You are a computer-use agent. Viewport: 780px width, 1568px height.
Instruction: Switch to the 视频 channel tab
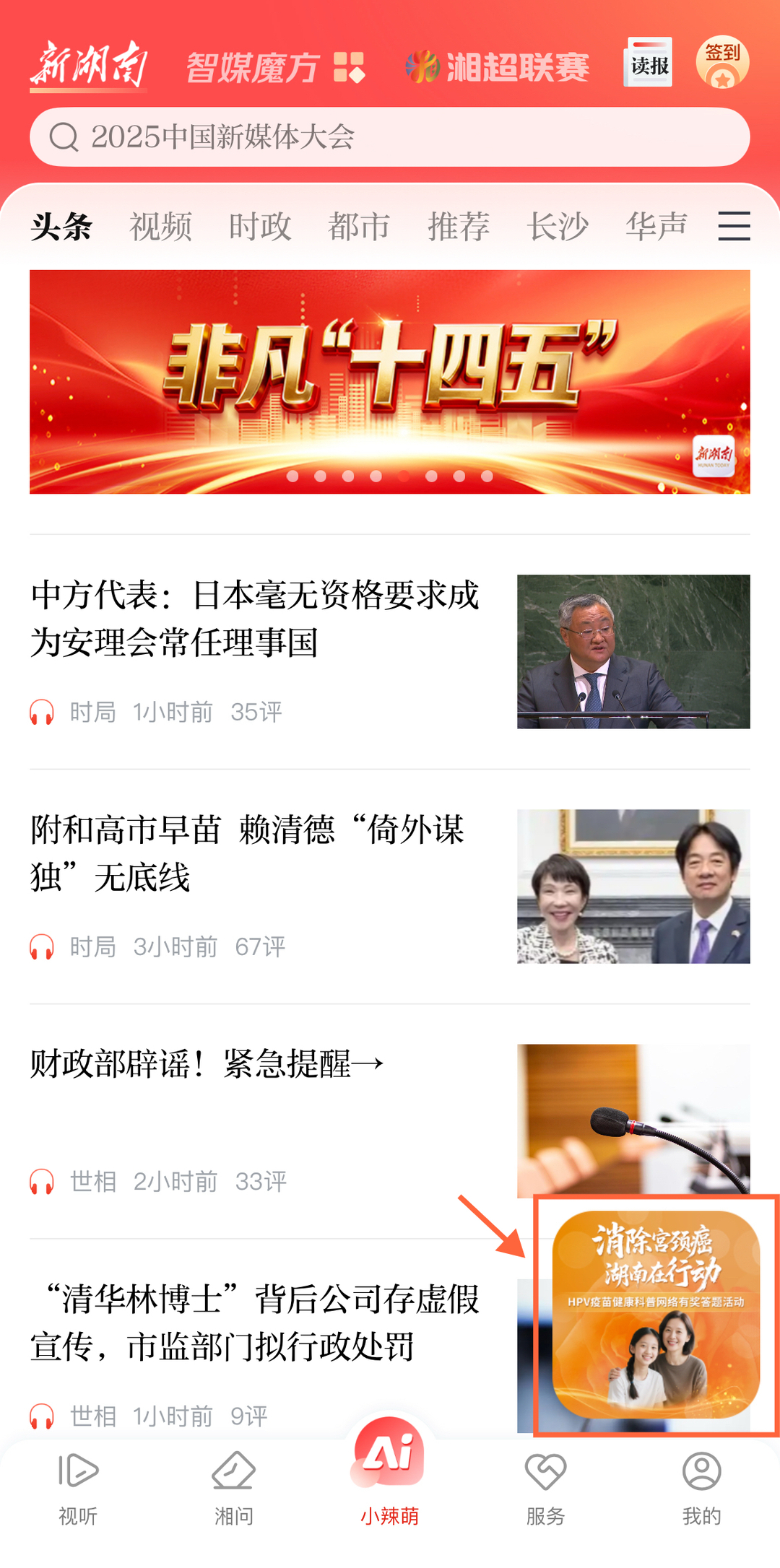160,227
